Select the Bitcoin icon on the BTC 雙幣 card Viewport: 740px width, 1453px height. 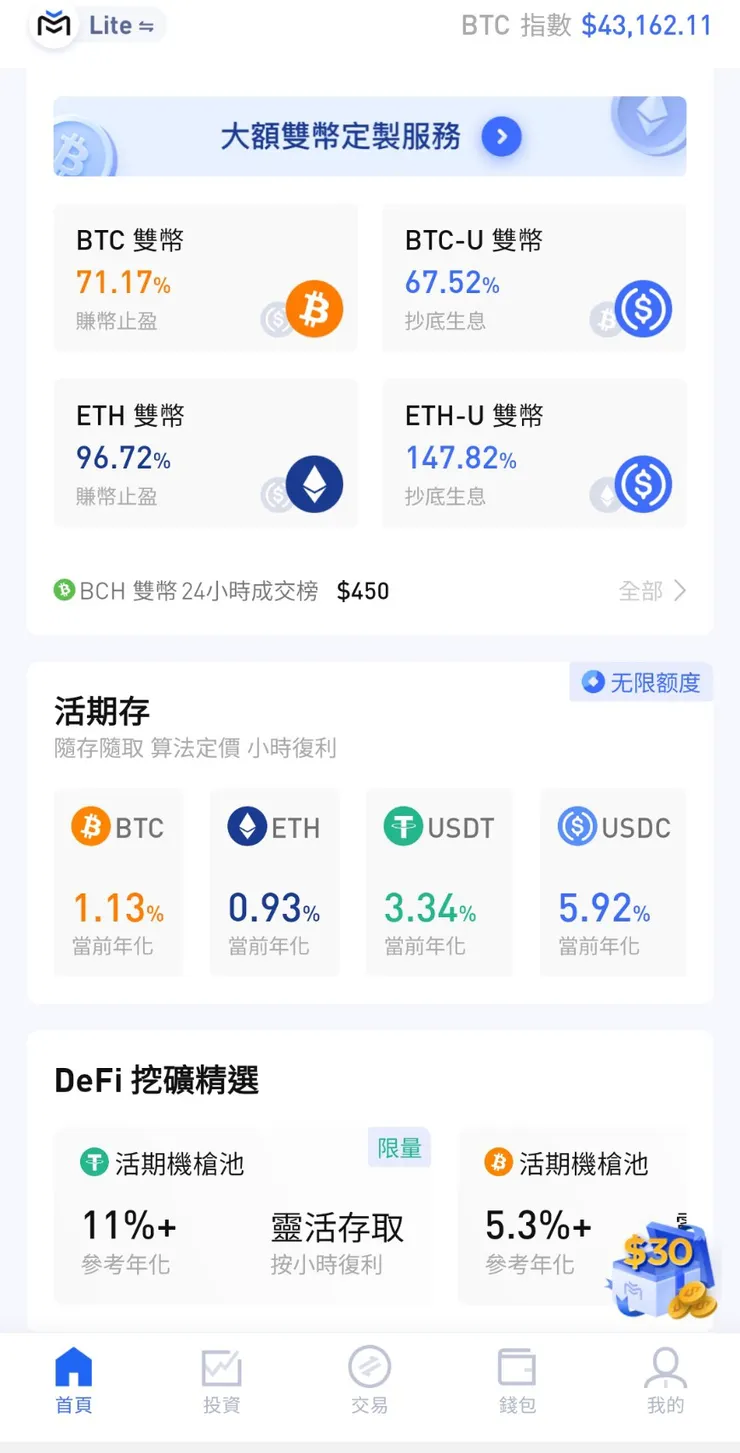click(x=317, y=310)
